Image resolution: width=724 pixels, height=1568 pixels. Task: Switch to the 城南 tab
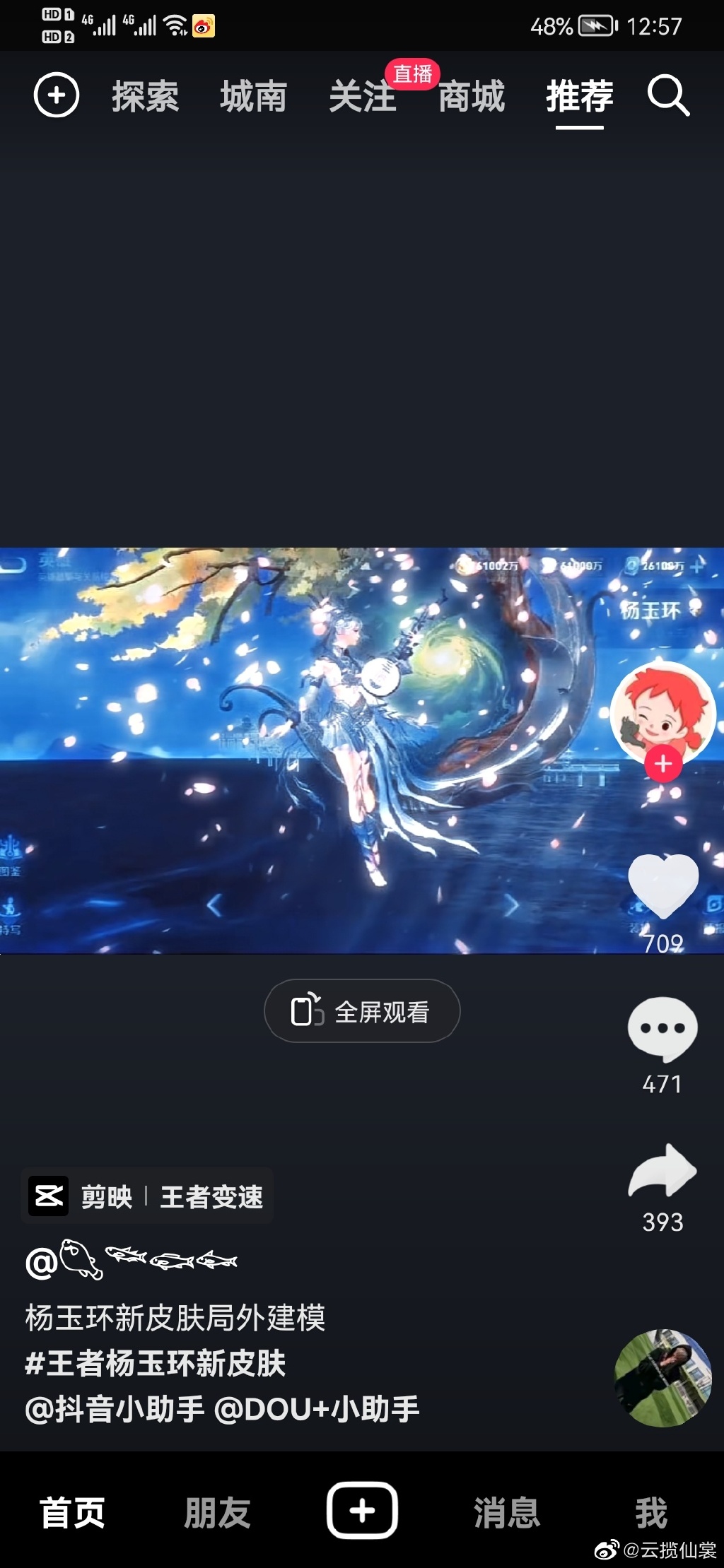coord(253,96)
